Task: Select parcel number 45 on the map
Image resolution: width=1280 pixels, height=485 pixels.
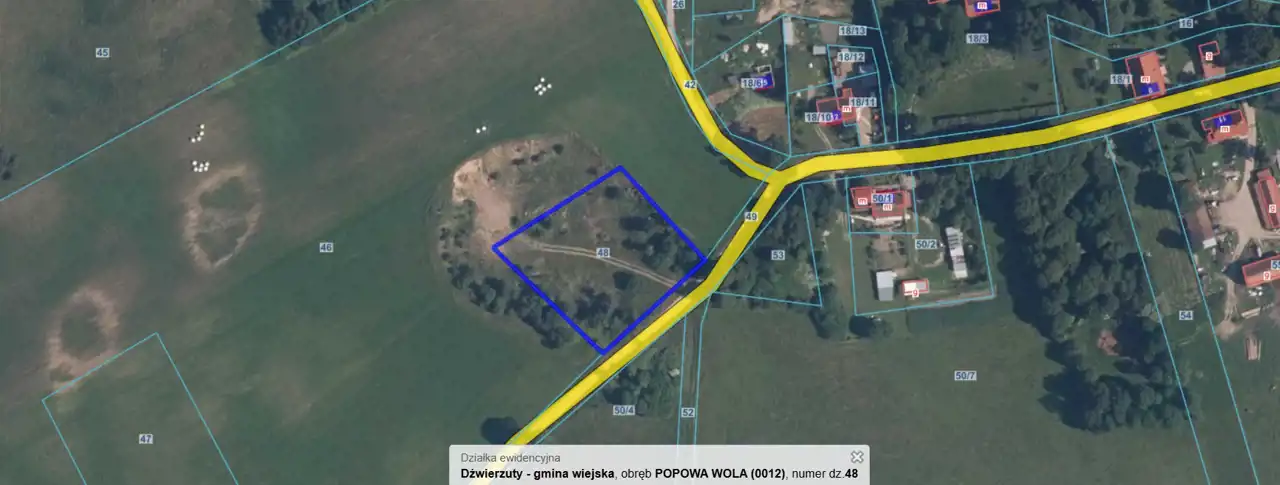Action: (x=102, y=52)
